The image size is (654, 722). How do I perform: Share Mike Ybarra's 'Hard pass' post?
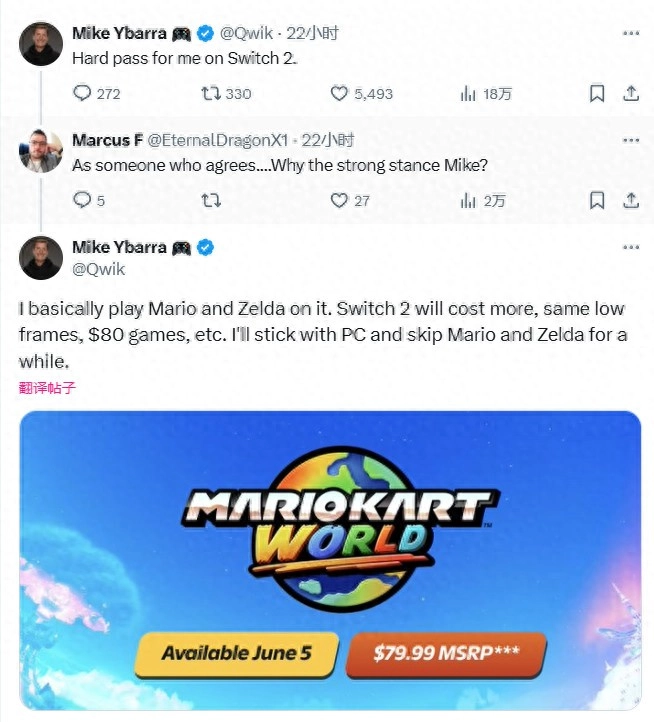(631, 93)
